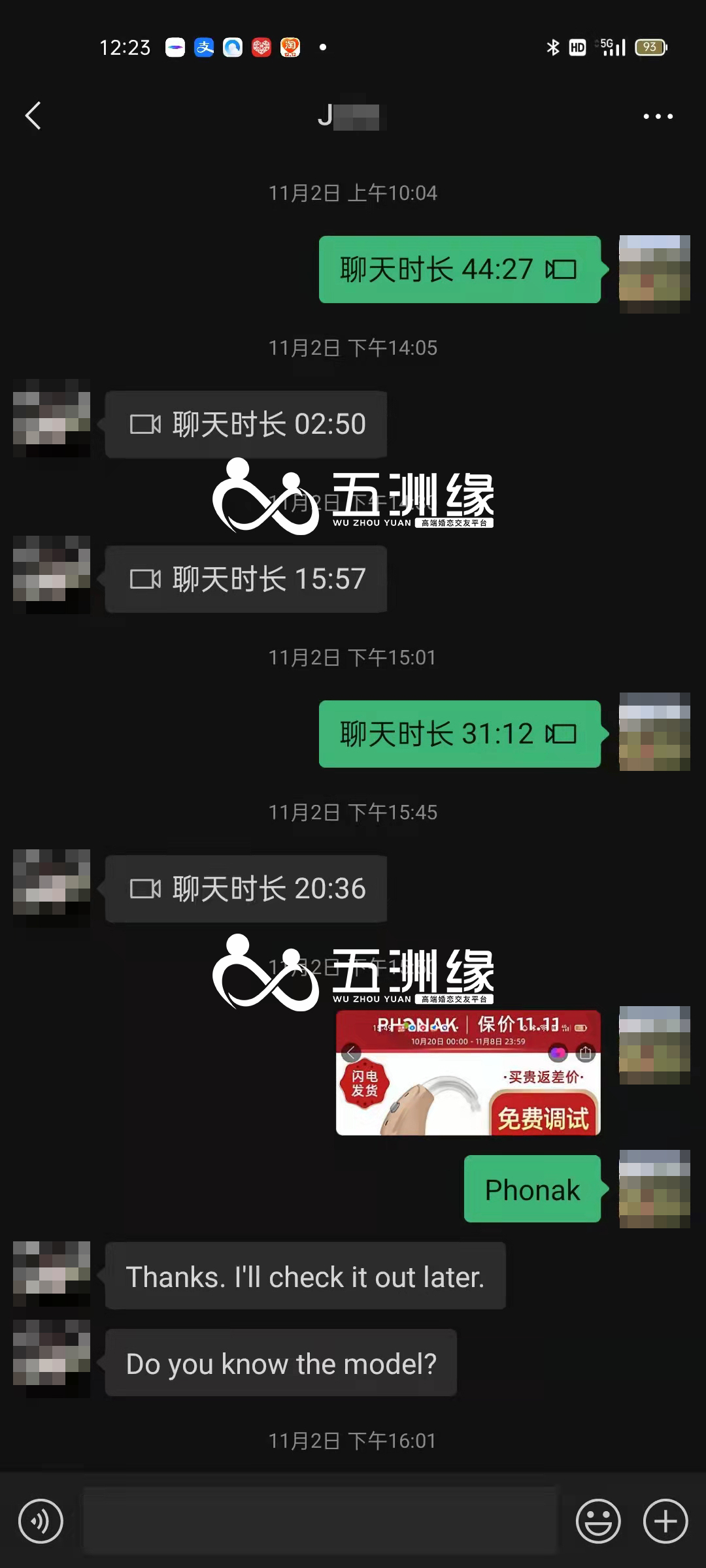Tap the message text field
Viewport: 706px width, 1568px height.
[320, 1521]
